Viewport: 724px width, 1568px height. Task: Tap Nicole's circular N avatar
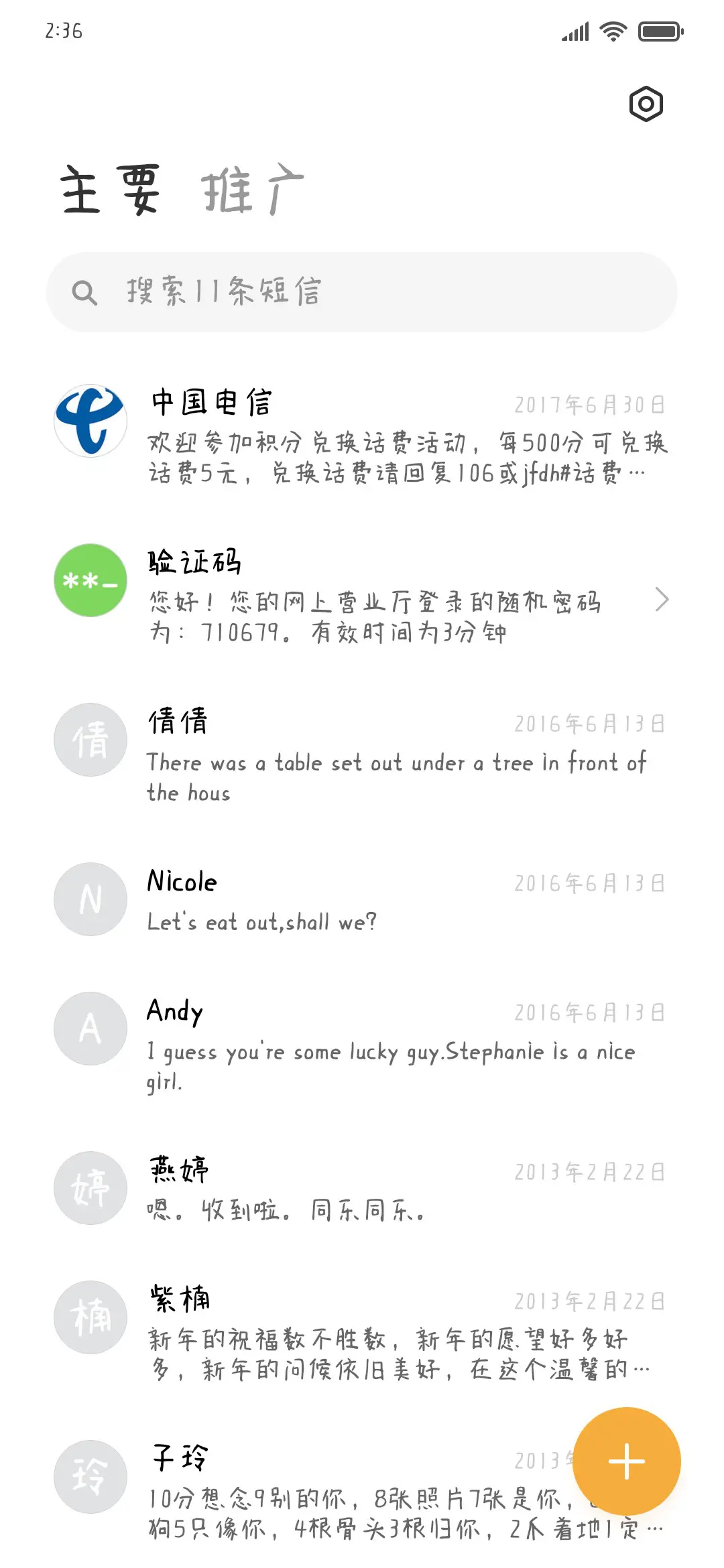(x=90, y=899)
